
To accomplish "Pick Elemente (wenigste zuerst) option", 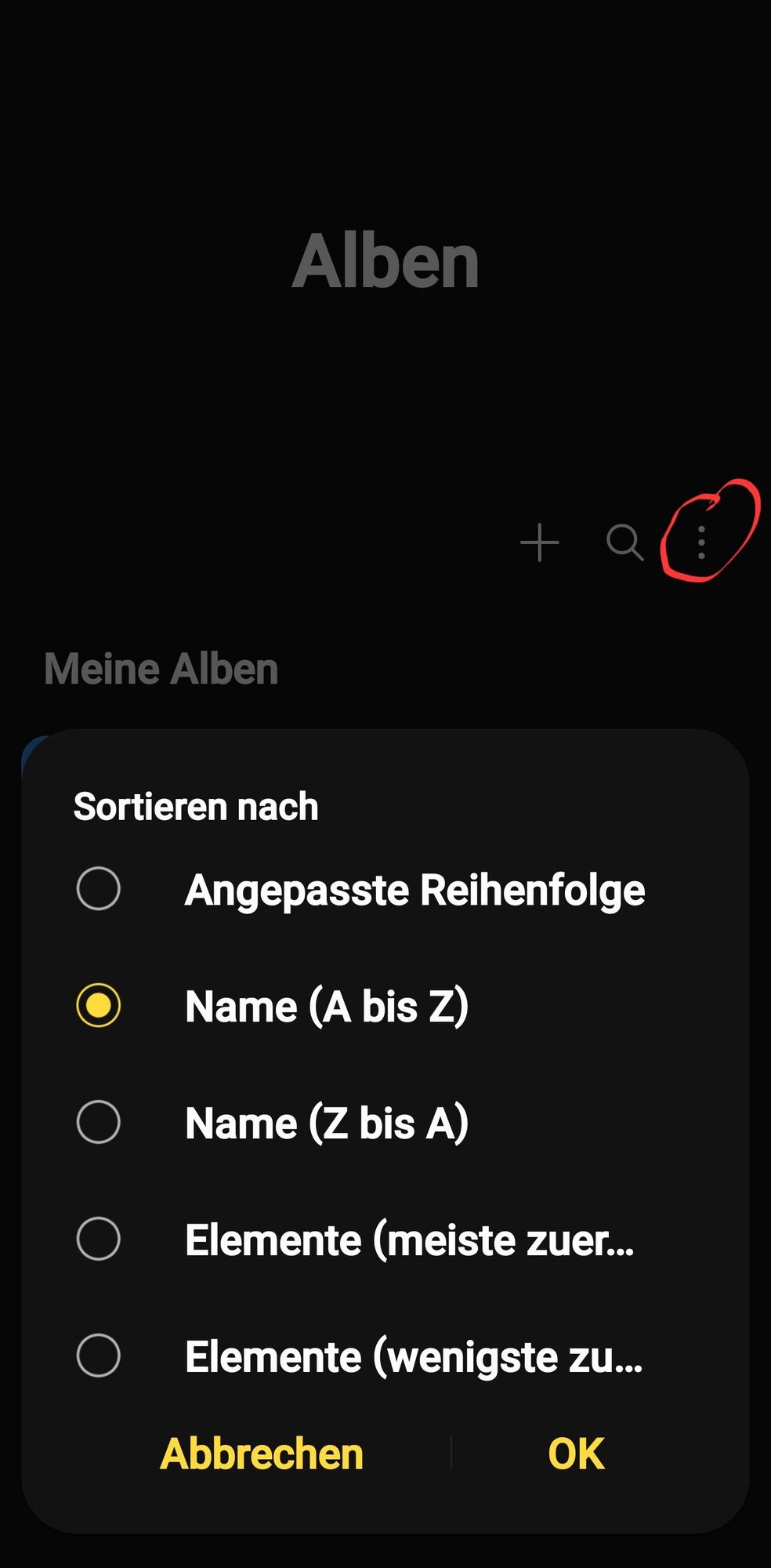I will click(99, 1356).
